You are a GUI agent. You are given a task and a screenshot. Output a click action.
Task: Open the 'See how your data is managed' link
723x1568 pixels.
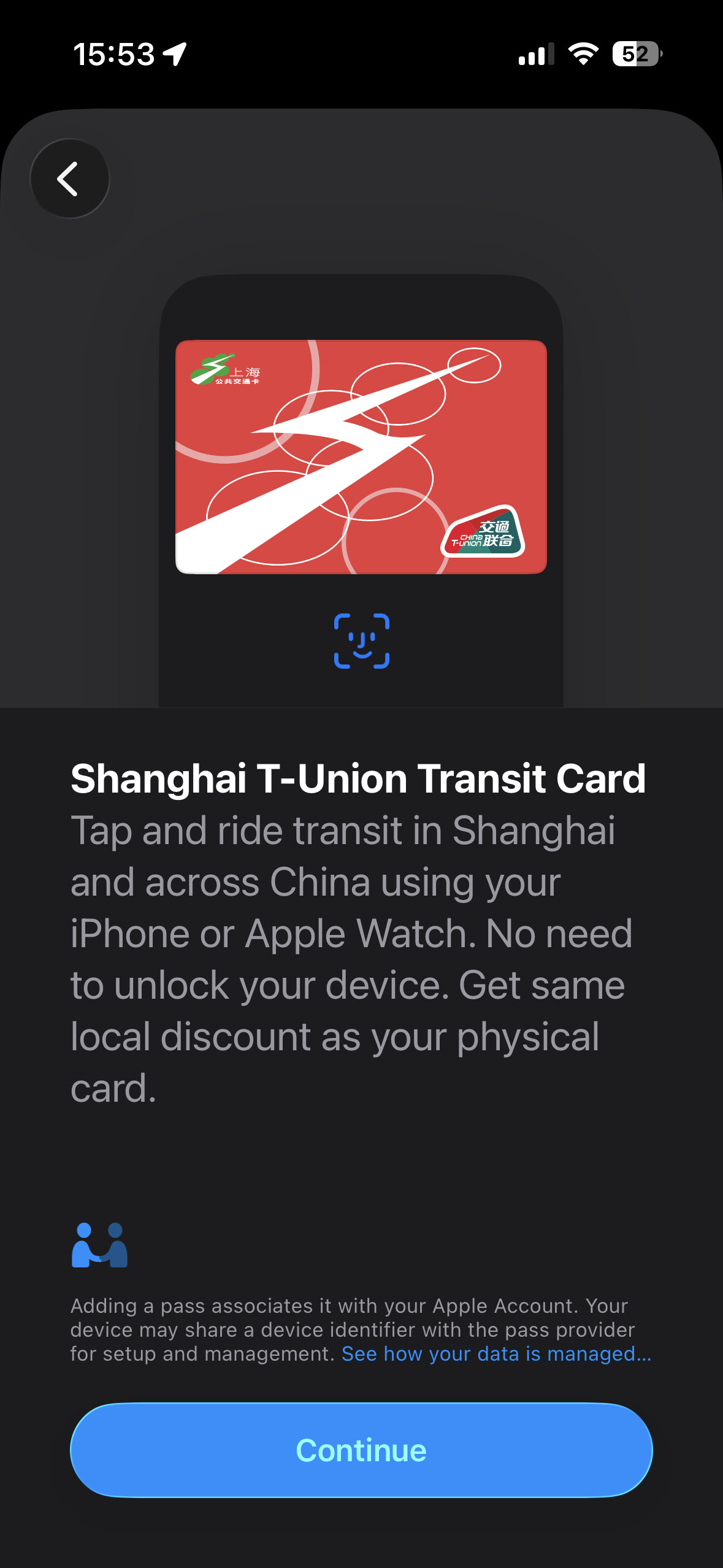click(495, 1354)
